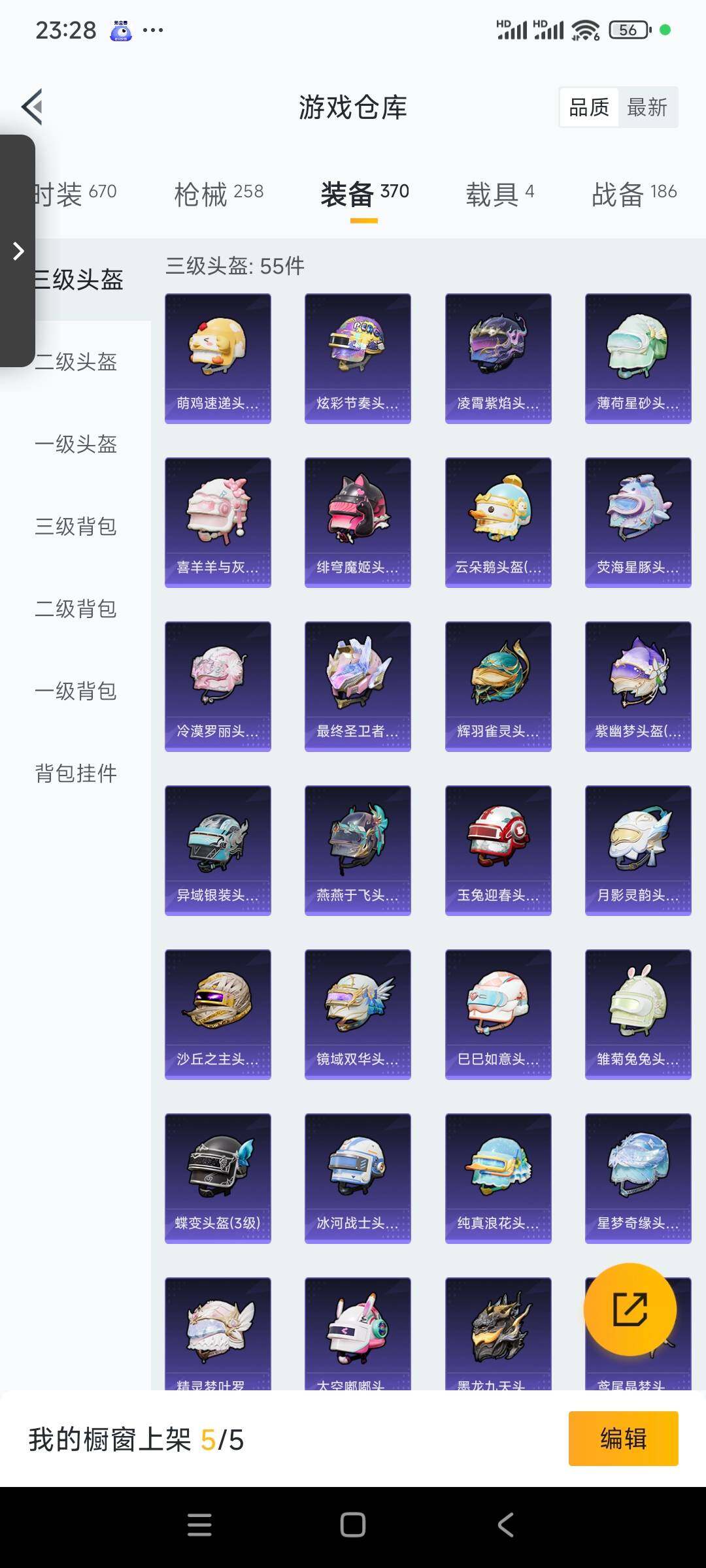The height and width of the screenshot is (1568, 706).
Task: Tap the three-dot icon beside the avatar
Action: coord(153,30)
